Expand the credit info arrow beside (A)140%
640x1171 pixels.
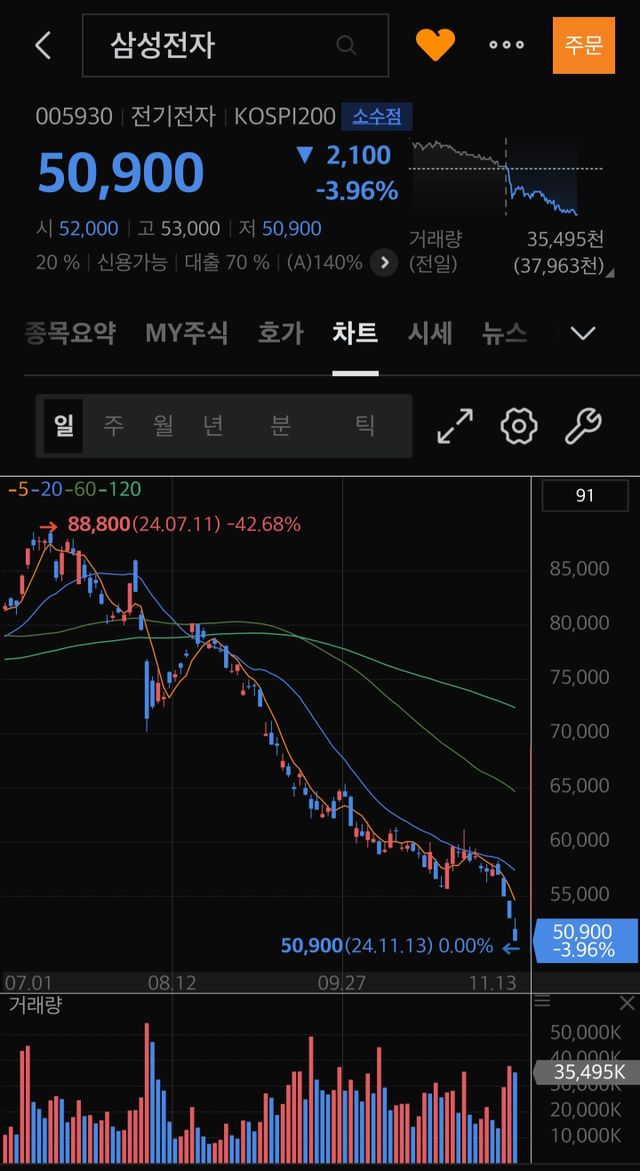pyautogui.click(x=384, y=263)
